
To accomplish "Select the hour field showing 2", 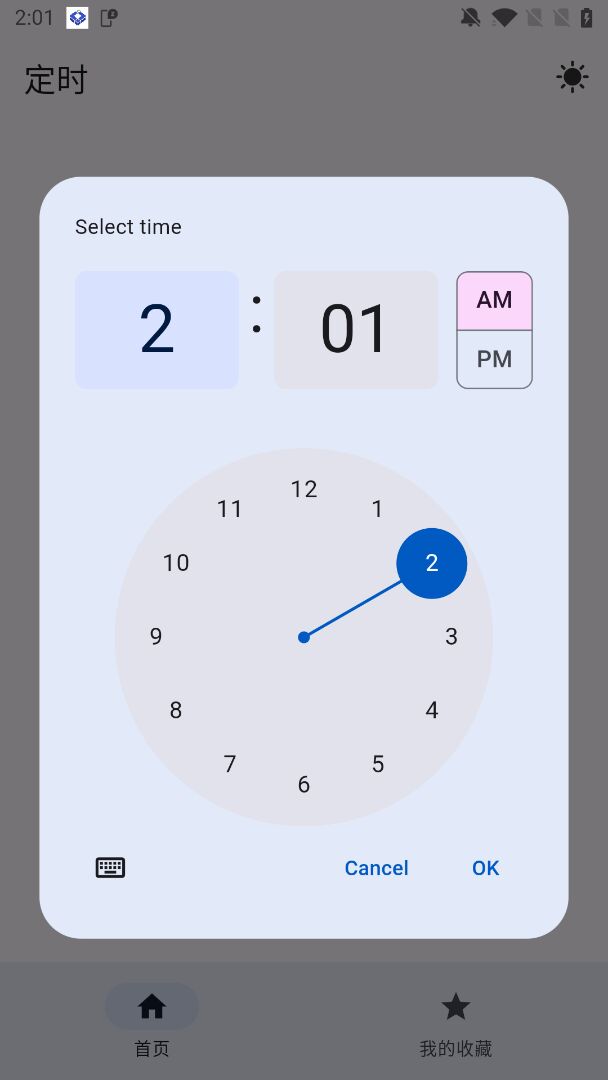I will 157,329.
